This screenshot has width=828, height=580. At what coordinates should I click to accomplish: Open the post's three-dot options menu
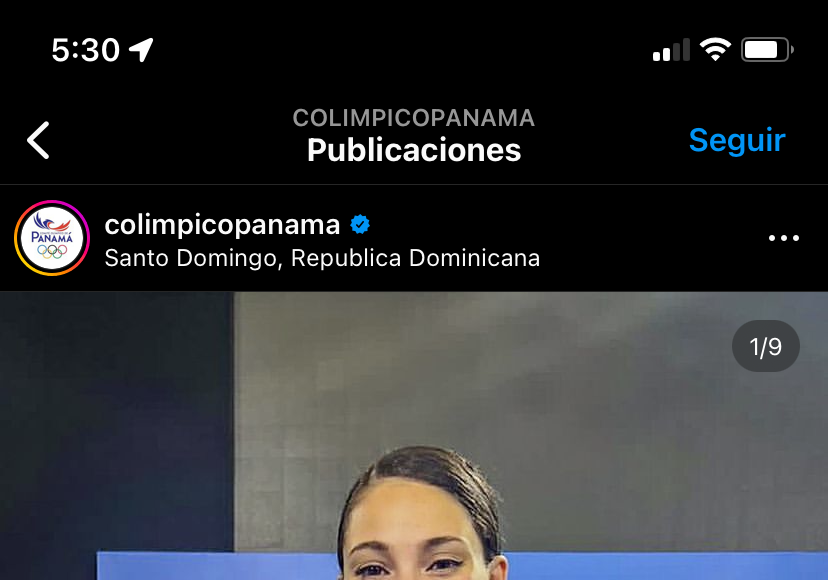click(783, 238)
